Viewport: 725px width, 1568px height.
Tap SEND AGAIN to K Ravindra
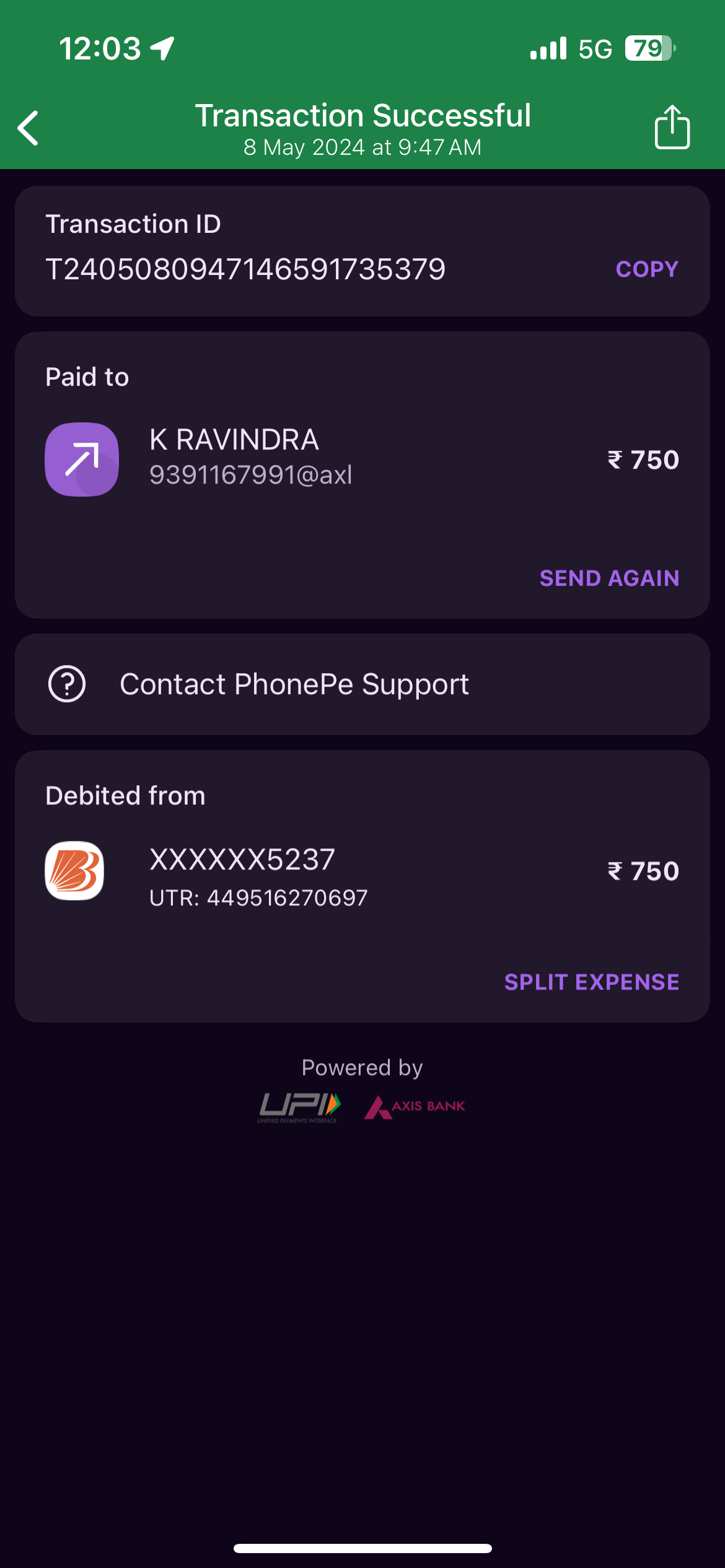[x=609, y=578]
